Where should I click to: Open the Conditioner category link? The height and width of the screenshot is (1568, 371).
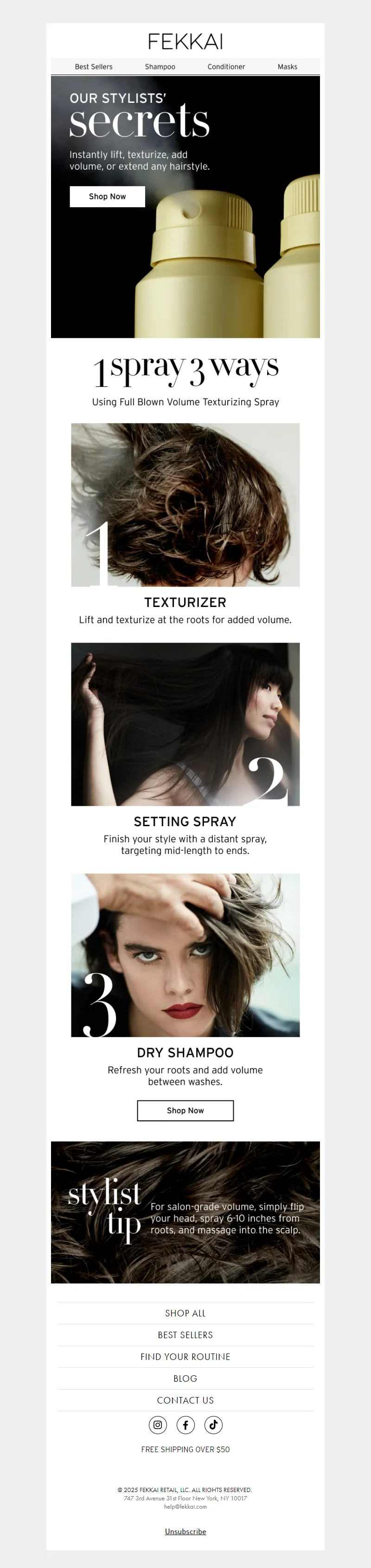click(226, 67)
